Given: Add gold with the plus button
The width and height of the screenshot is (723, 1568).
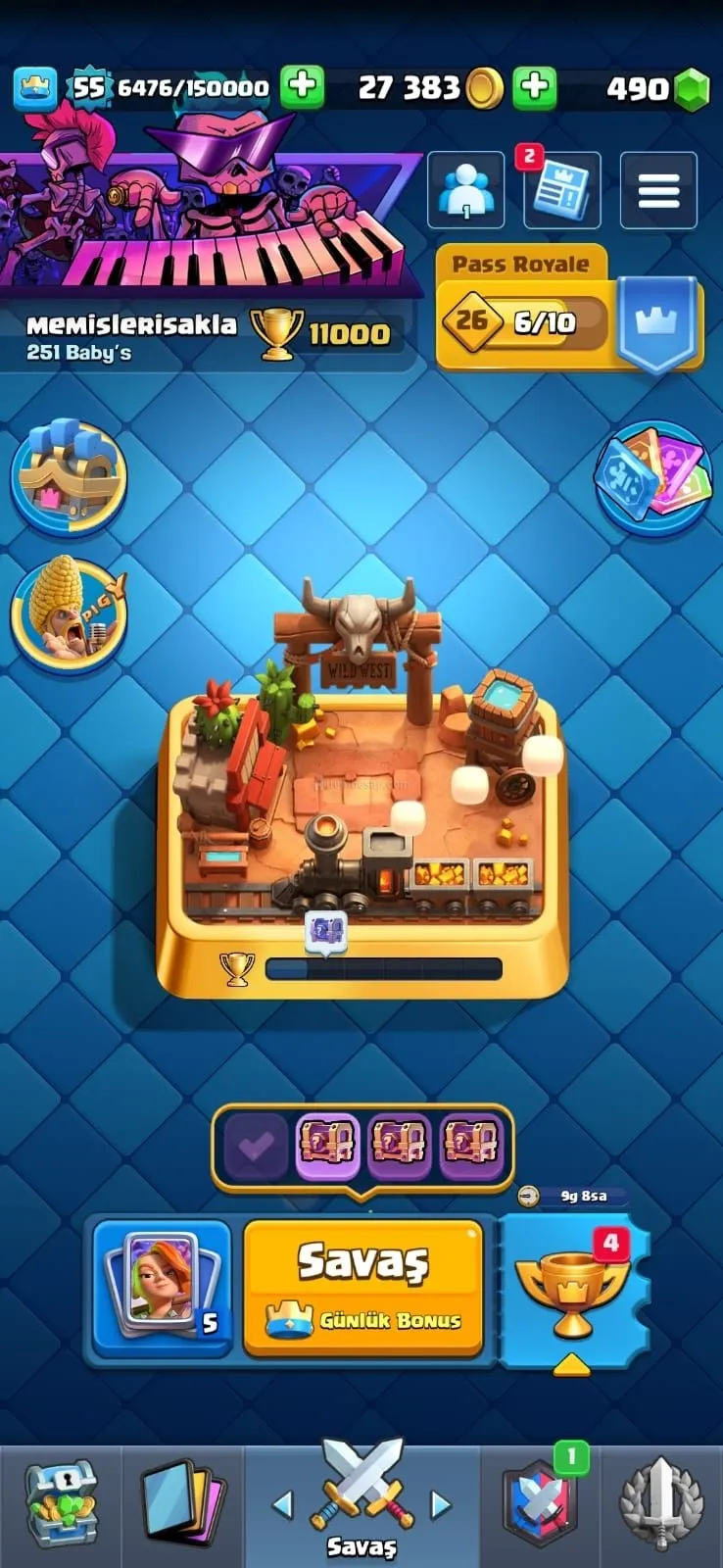Looking at the screenshot, I should point(534,87).
